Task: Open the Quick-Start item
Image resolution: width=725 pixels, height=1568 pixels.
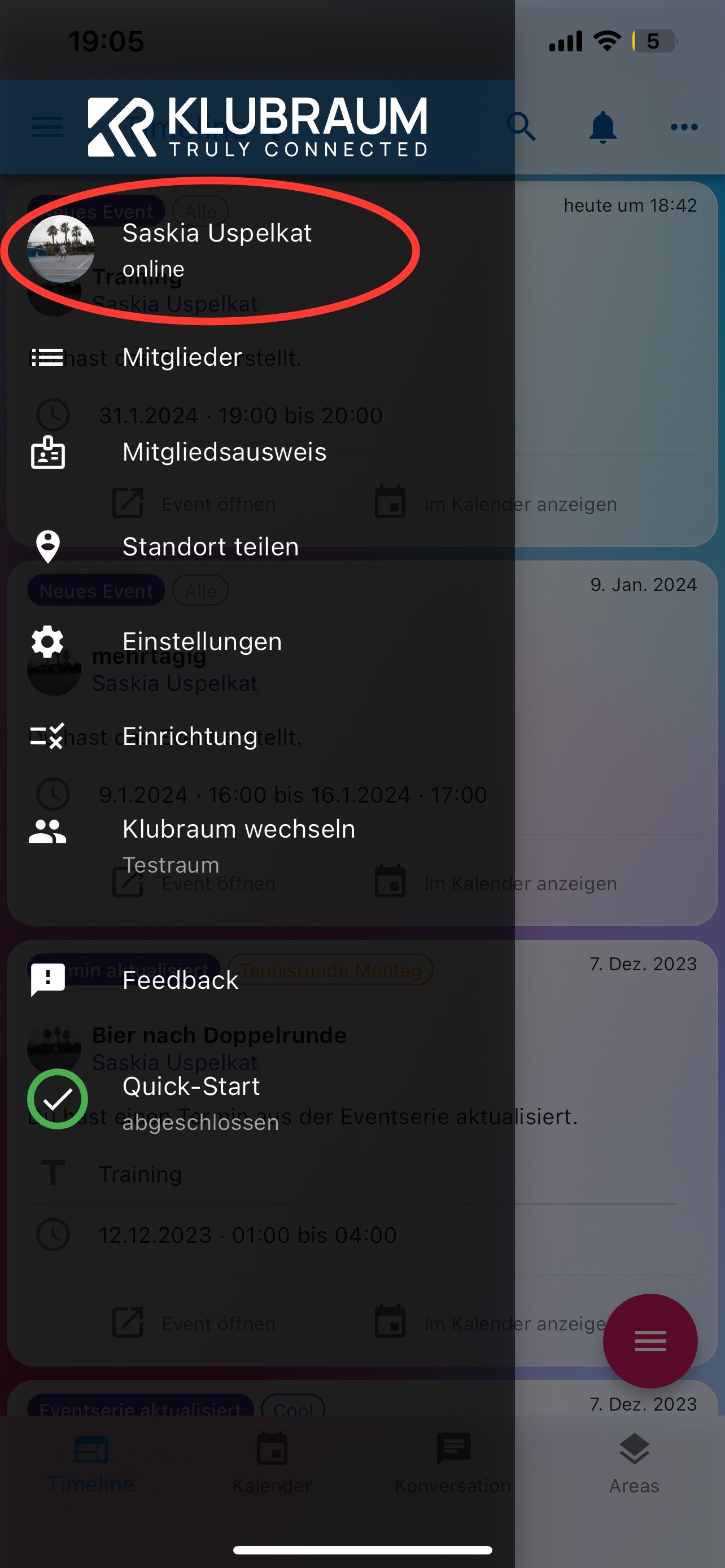Action: (x=190, y=1087)
